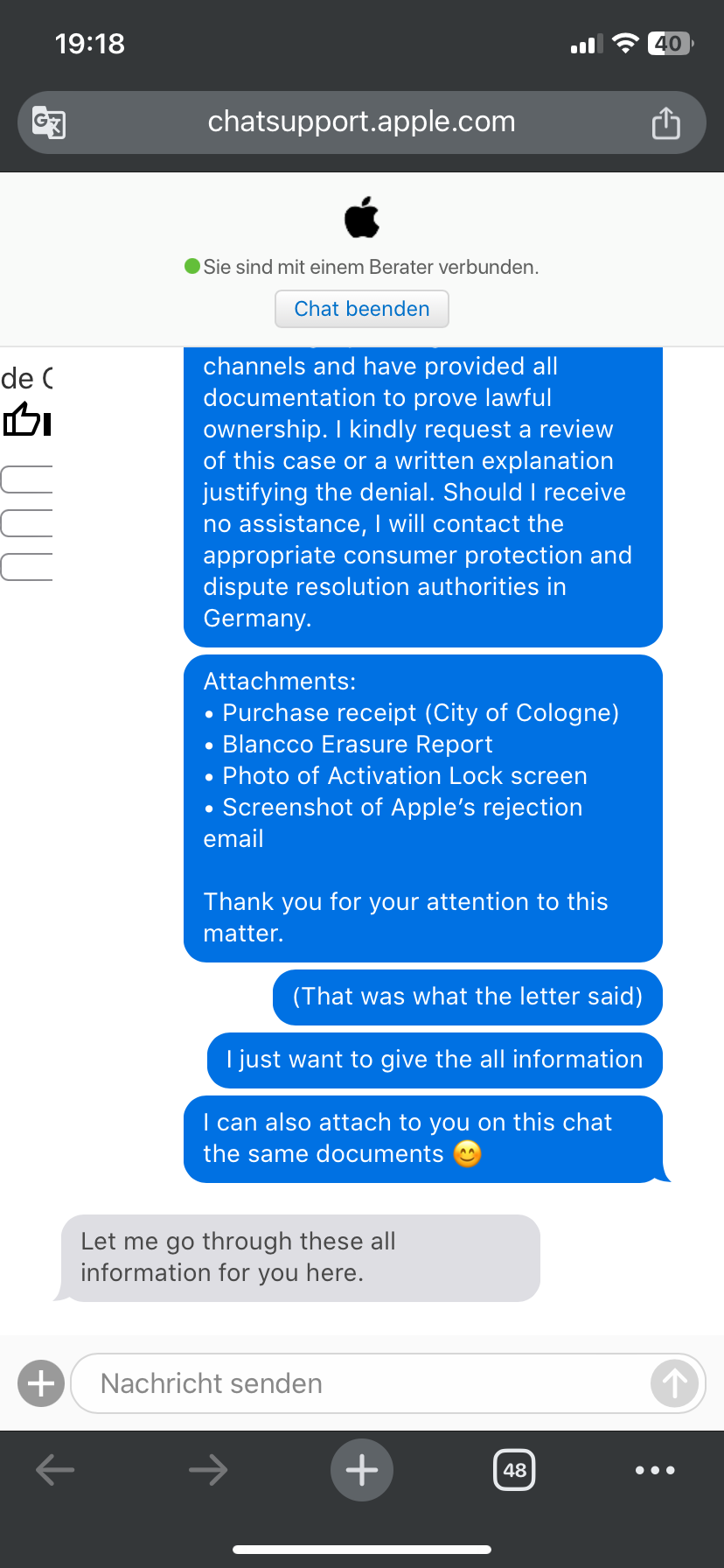Image resolution: width=724 pixels, height=1568 pixels.
Task: Open the browser overflow menu
Action: (x=655, y=1470)
